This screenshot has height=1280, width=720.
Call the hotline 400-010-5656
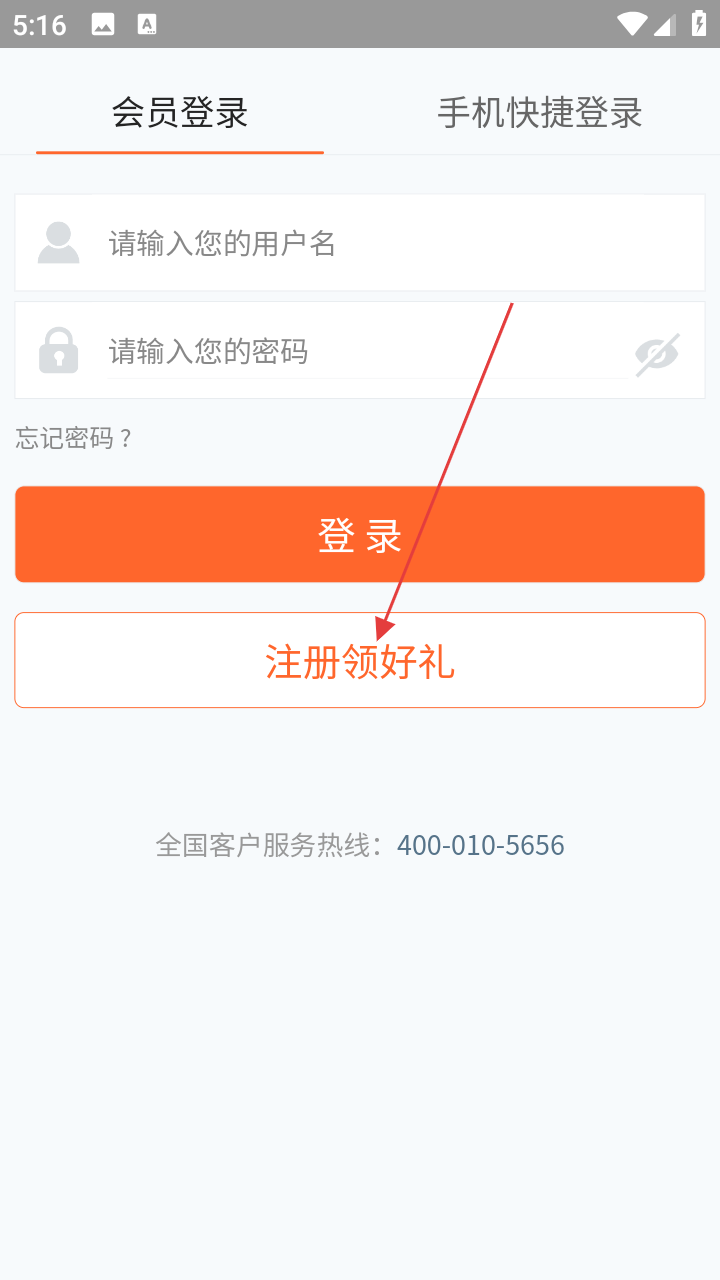[480, 846]
